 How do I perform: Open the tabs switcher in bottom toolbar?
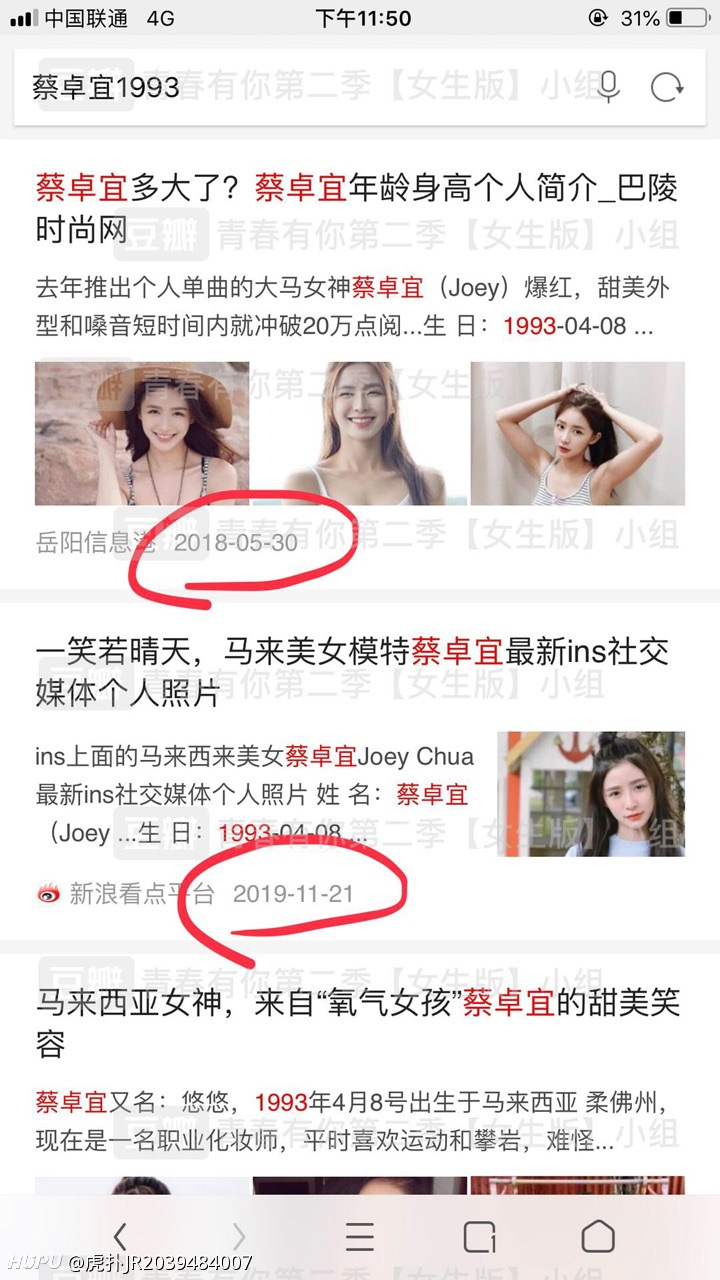[x=479, y=1237]
